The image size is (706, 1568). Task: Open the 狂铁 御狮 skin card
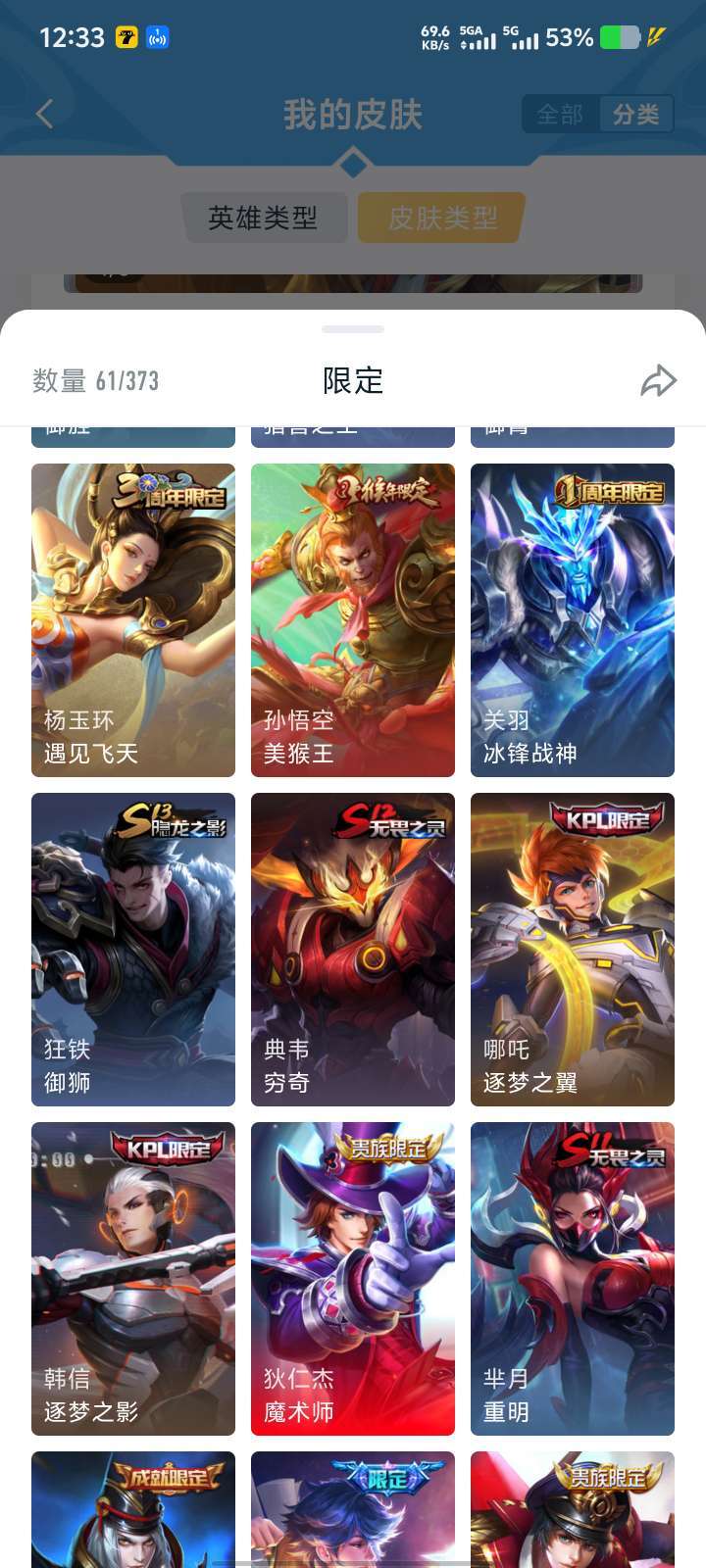click(133, 950)
